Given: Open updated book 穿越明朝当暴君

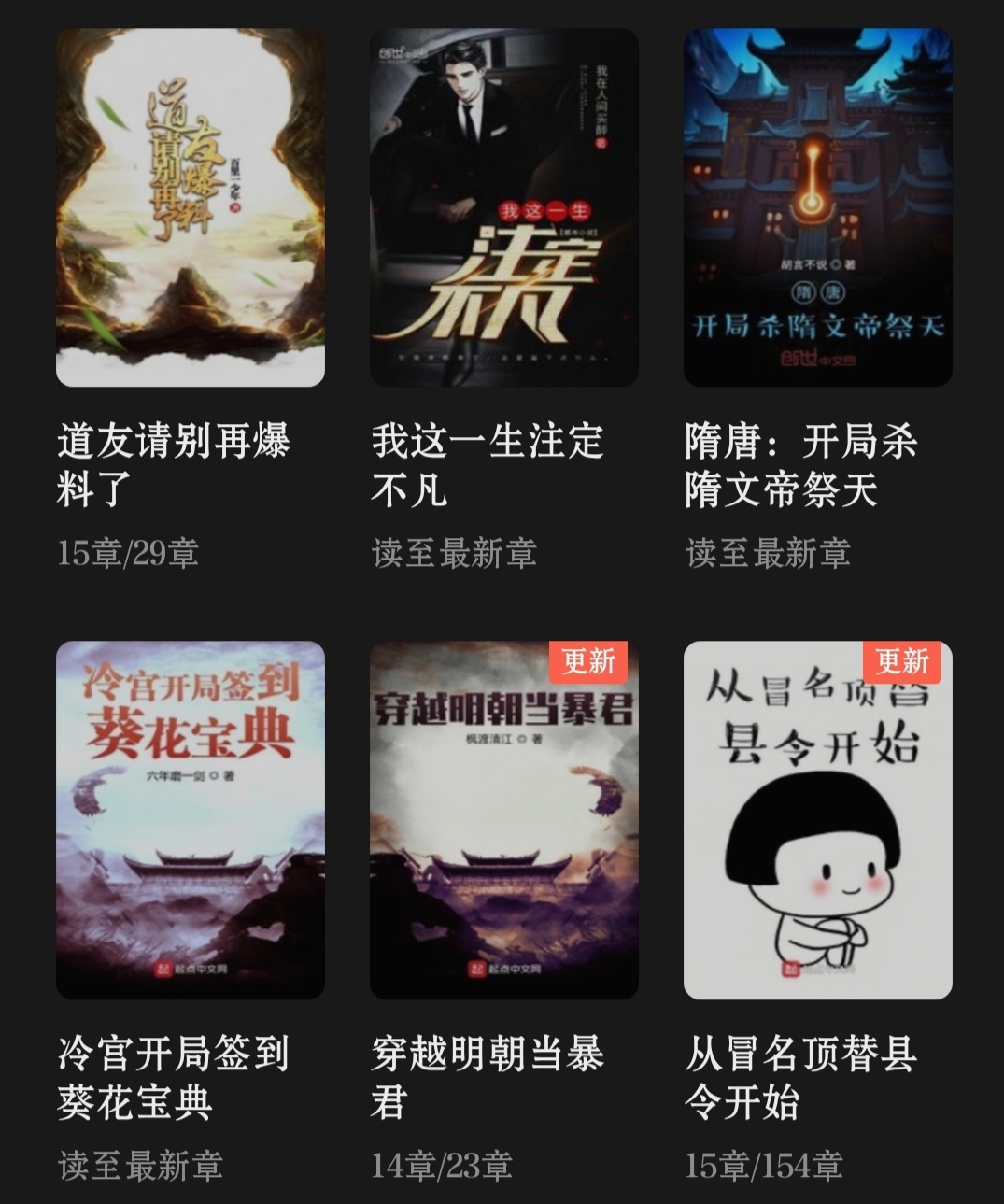Looking at the screenshot, I should coord(504,819).
